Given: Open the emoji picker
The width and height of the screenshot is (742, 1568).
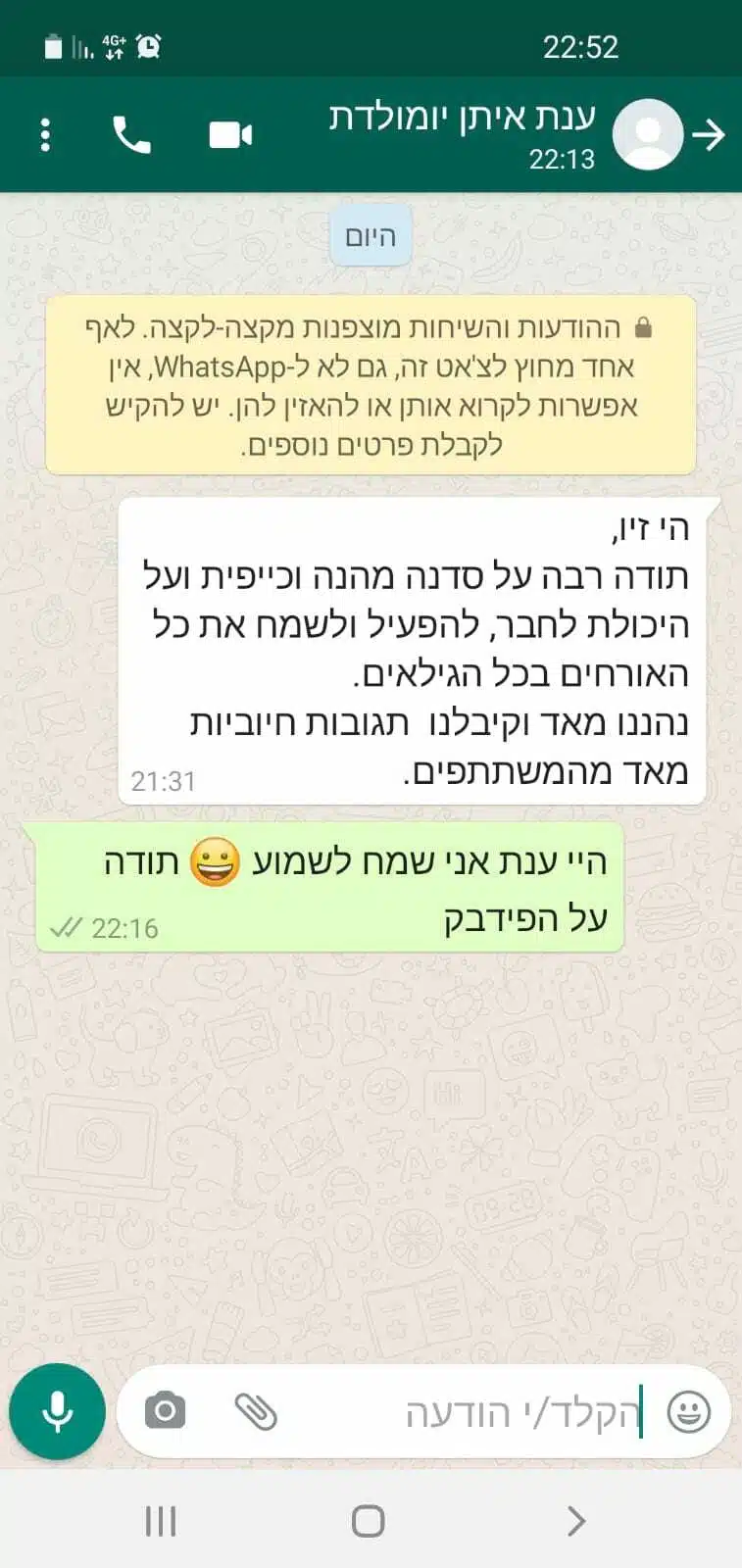Looking at the screenshot, I should click(x=688, y=1412).
